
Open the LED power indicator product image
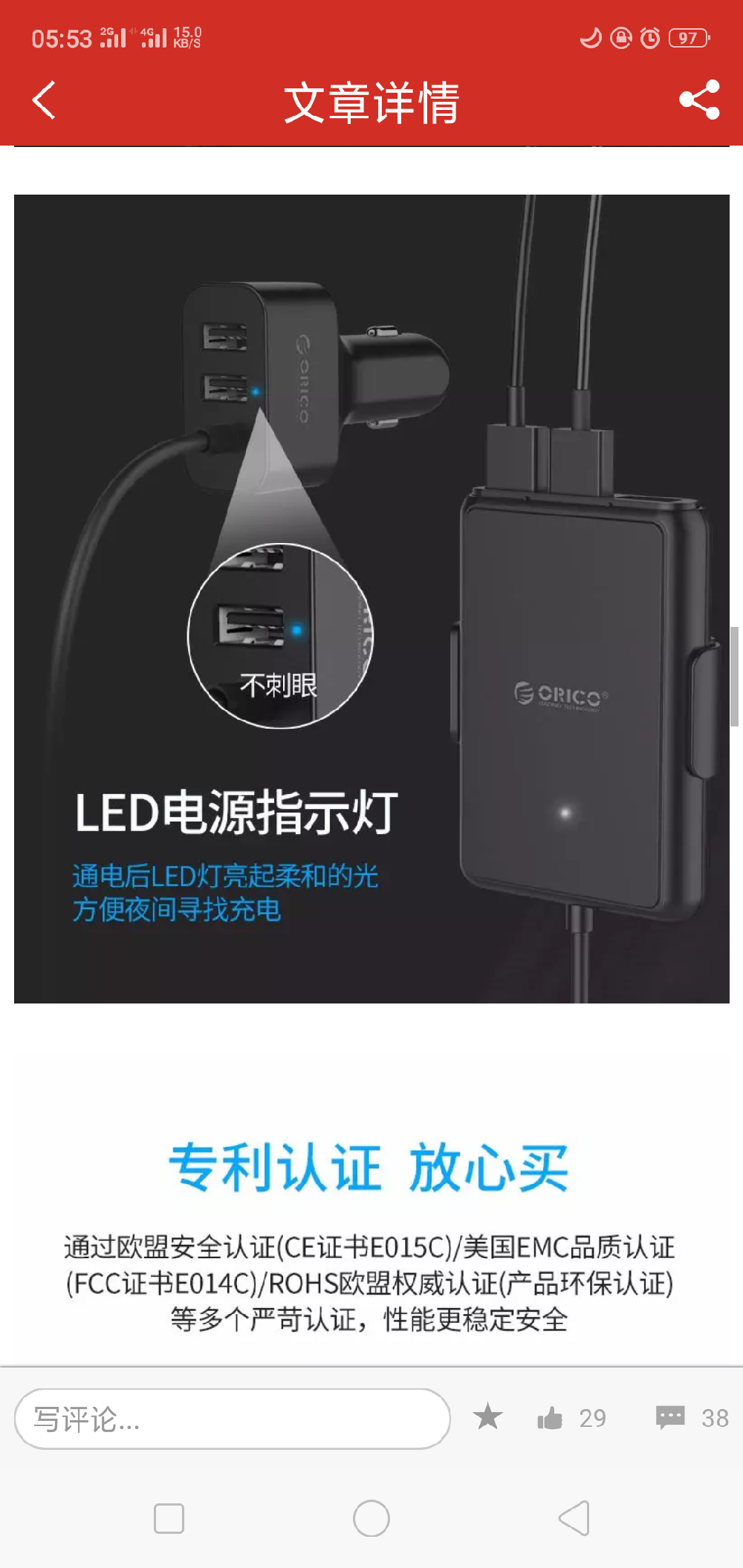click(371, 599)
